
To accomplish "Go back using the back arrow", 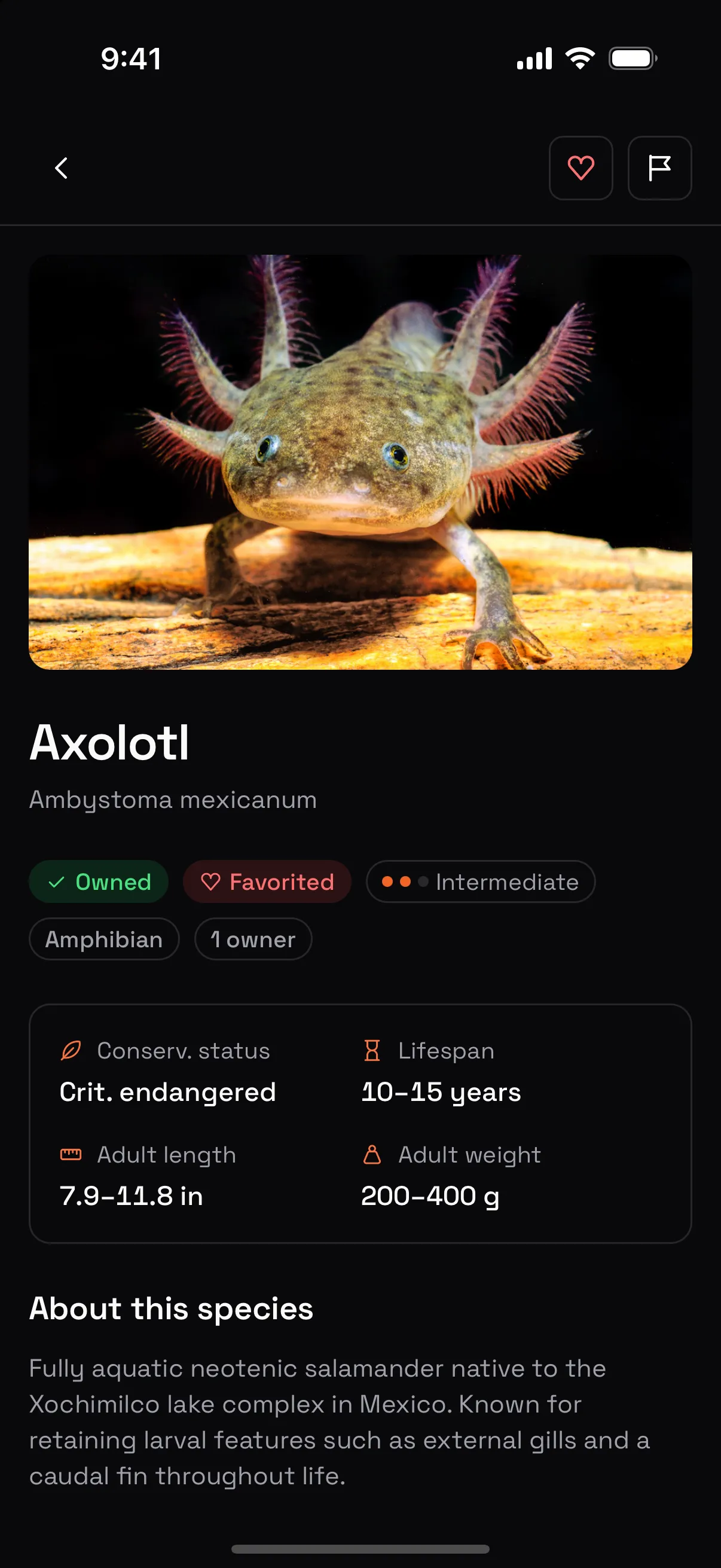I will pos(61,168).
